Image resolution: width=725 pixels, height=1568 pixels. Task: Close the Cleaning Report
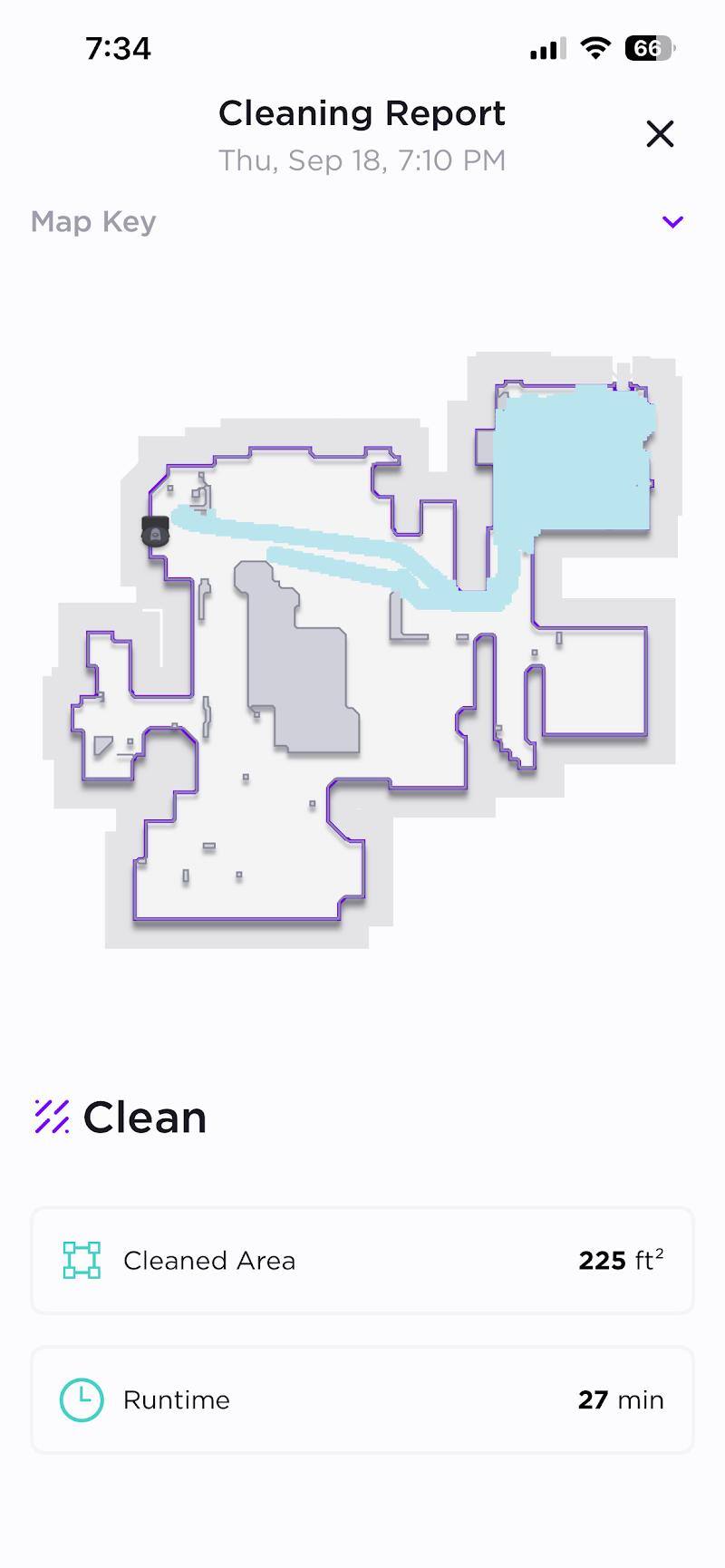(x=660, y=134)
